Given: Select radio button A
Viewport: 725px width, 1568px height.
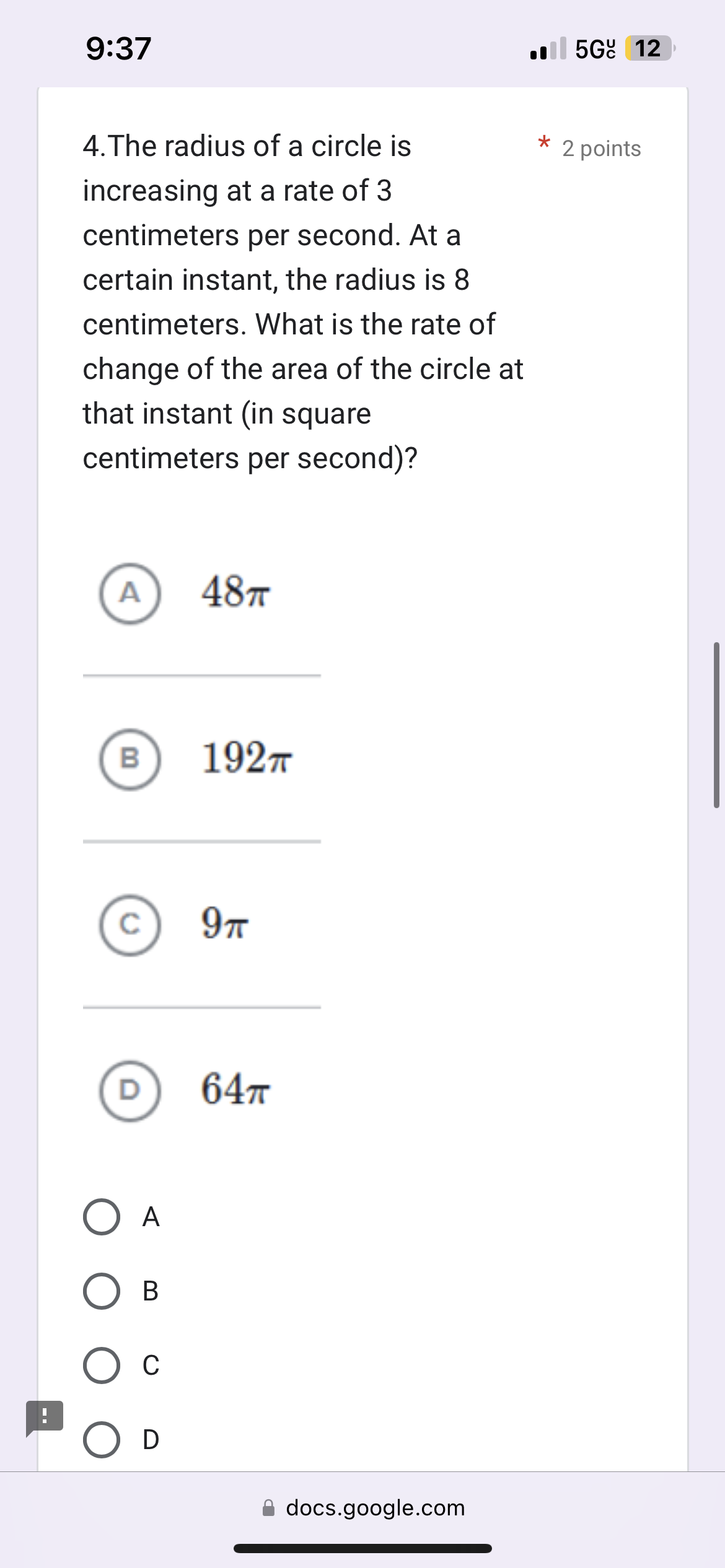Looking at the screenshot, I should tap(102, 1217).
